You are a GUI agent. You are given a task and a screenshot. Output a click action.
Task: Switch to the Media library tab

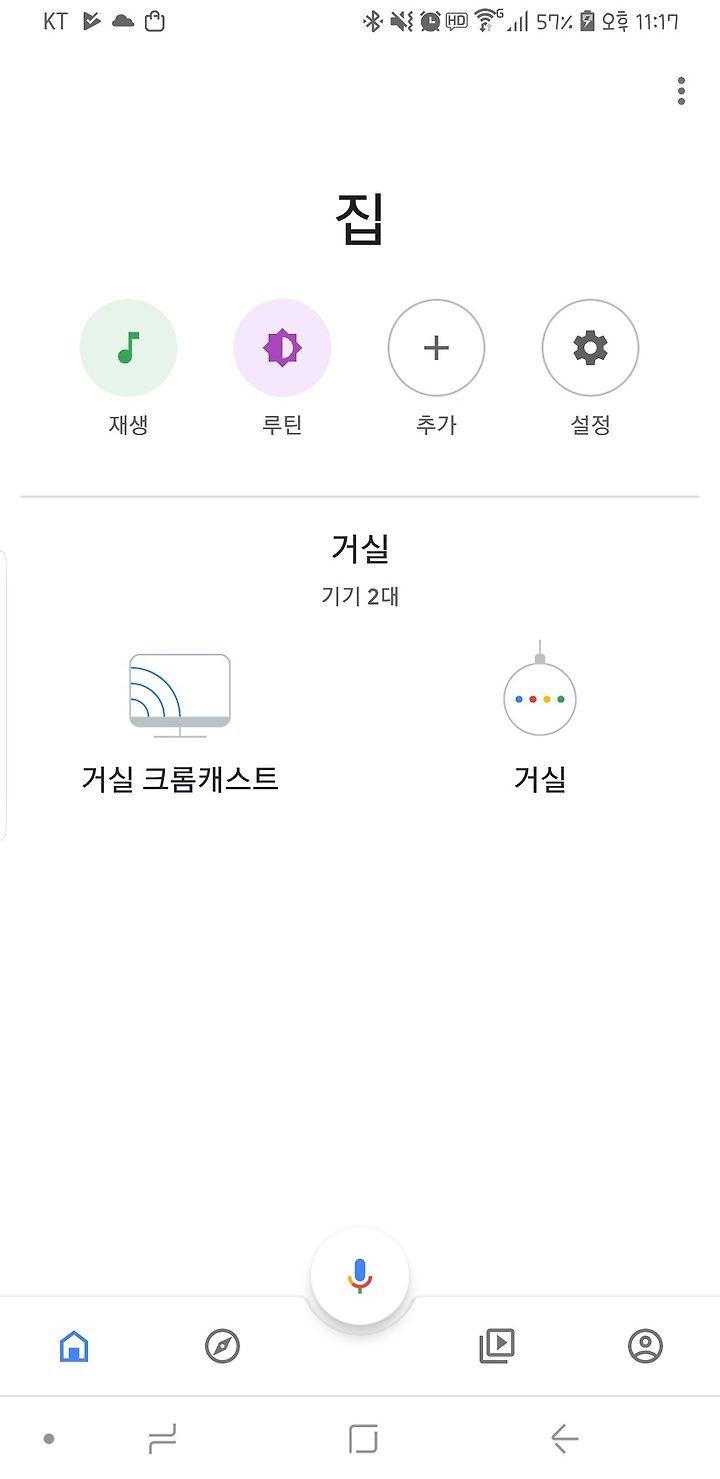click(497, 1346)
